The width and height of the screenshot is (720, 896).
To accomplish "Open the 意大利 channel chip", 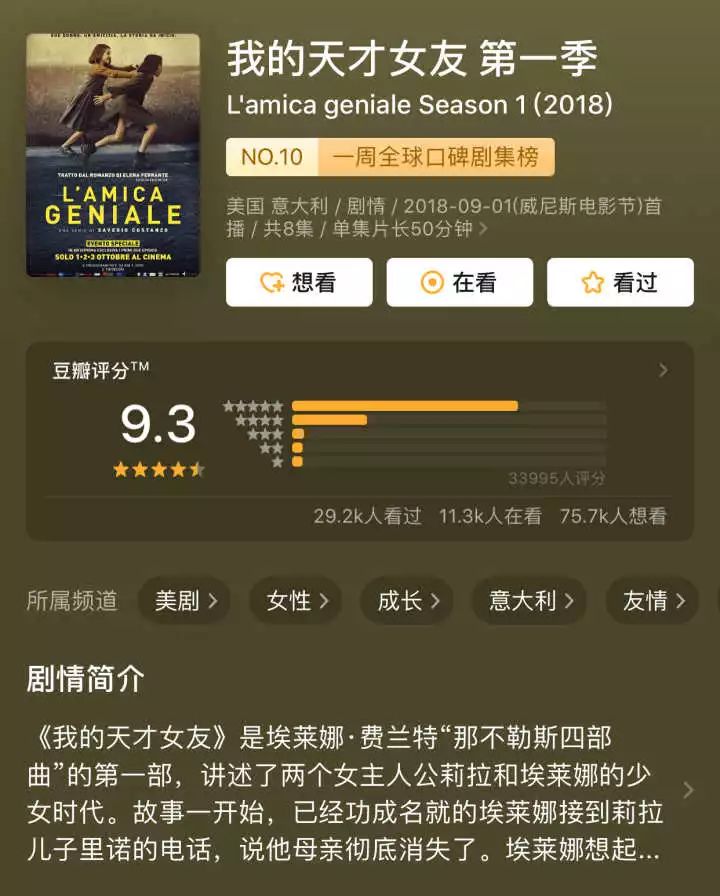I will click(530, 600).
